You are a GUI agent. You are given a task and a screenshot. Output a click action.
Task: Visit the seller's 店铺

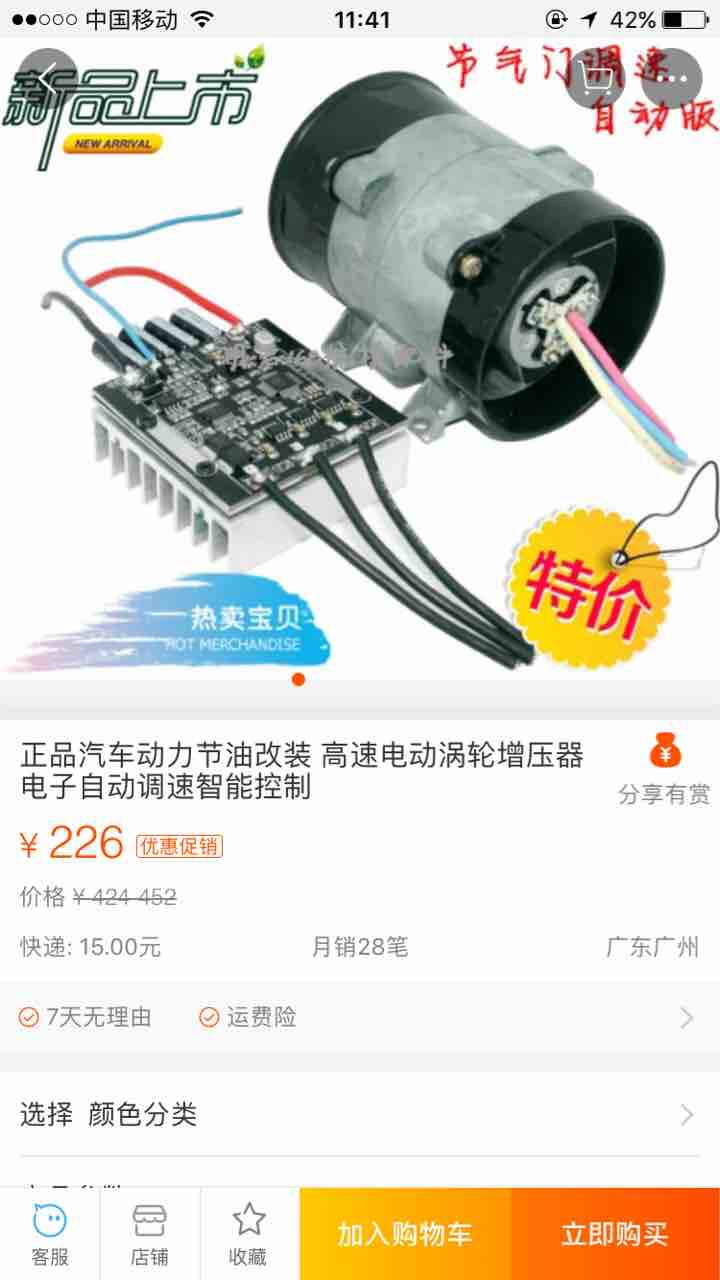point(150,1234)
